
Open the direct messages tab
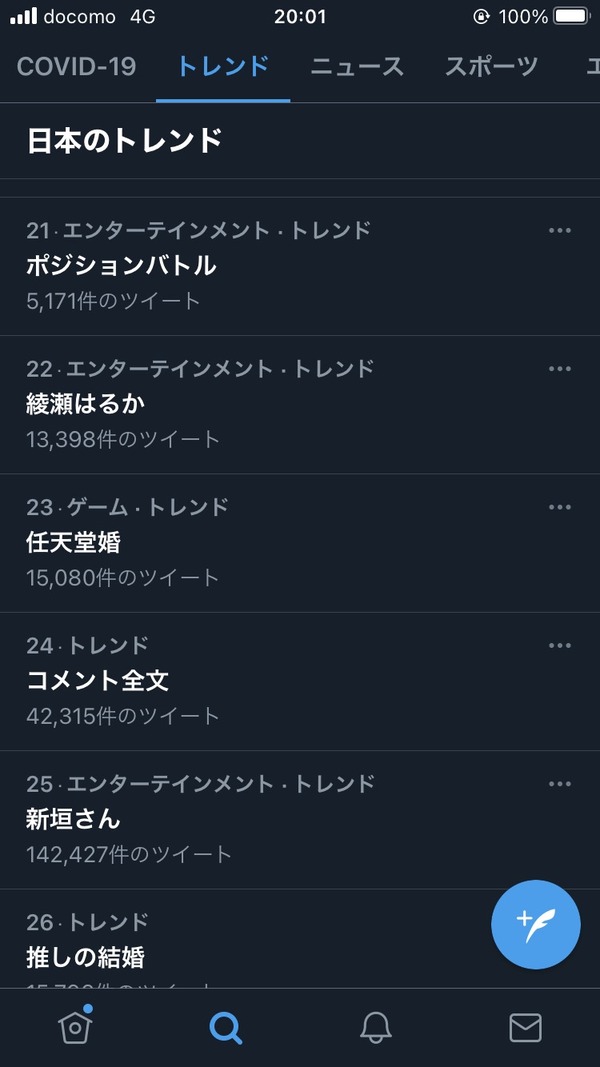pos(526,1028)
